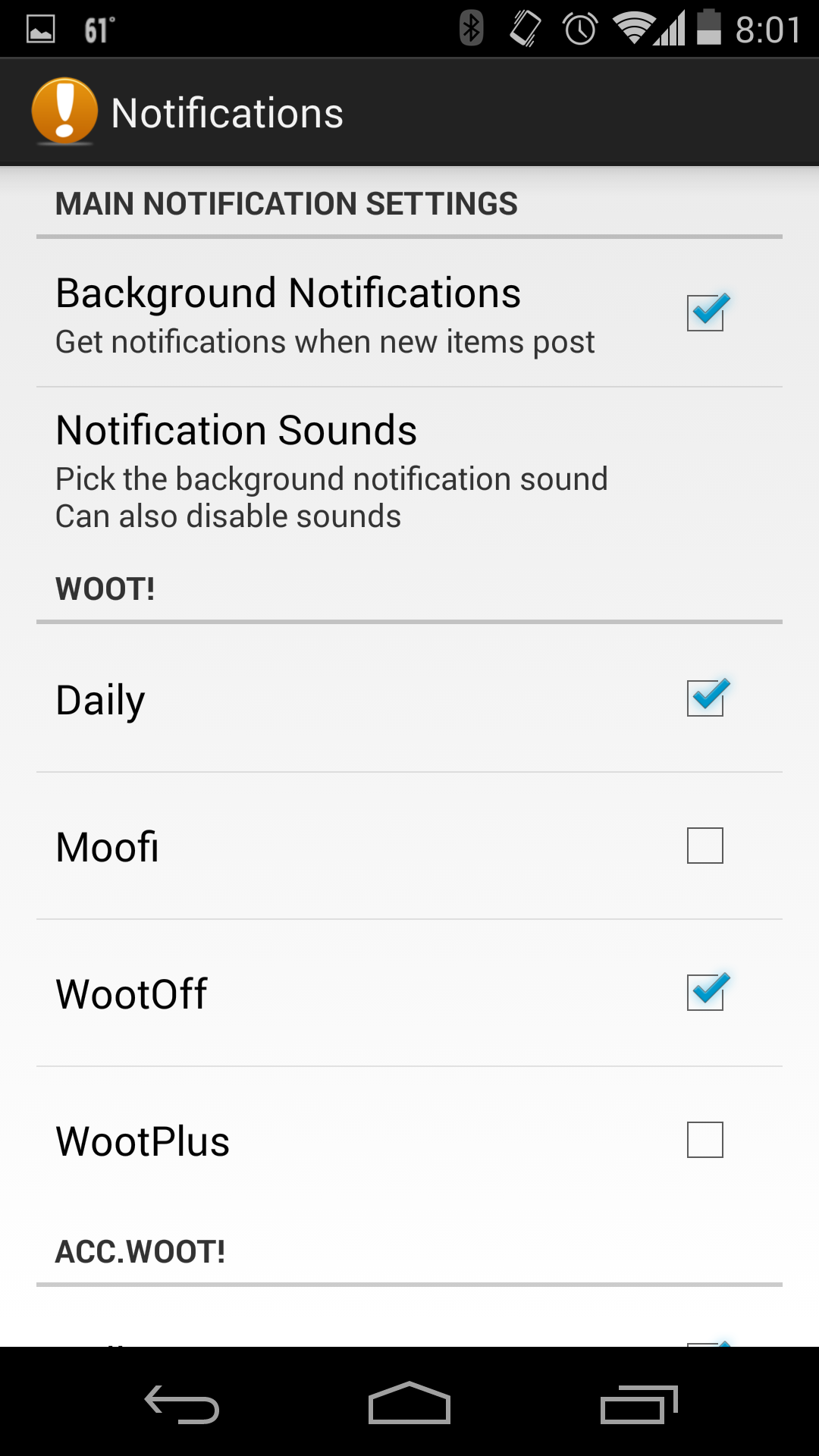819x1456 pixels.
Task: Tap the Notifications app icon to go back
Action: 64,112
